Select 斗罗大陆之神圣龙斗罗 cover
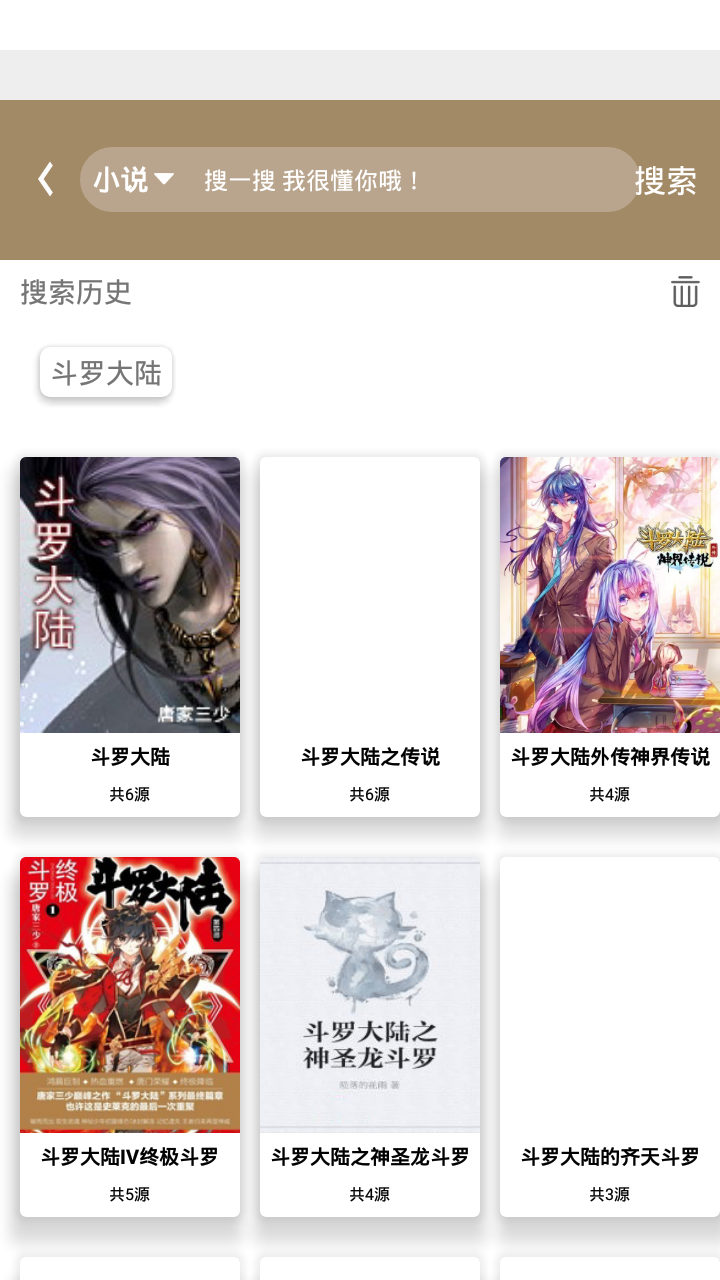Image resolution: width=720 pixels, height=1280 pixels. (370, 993)
